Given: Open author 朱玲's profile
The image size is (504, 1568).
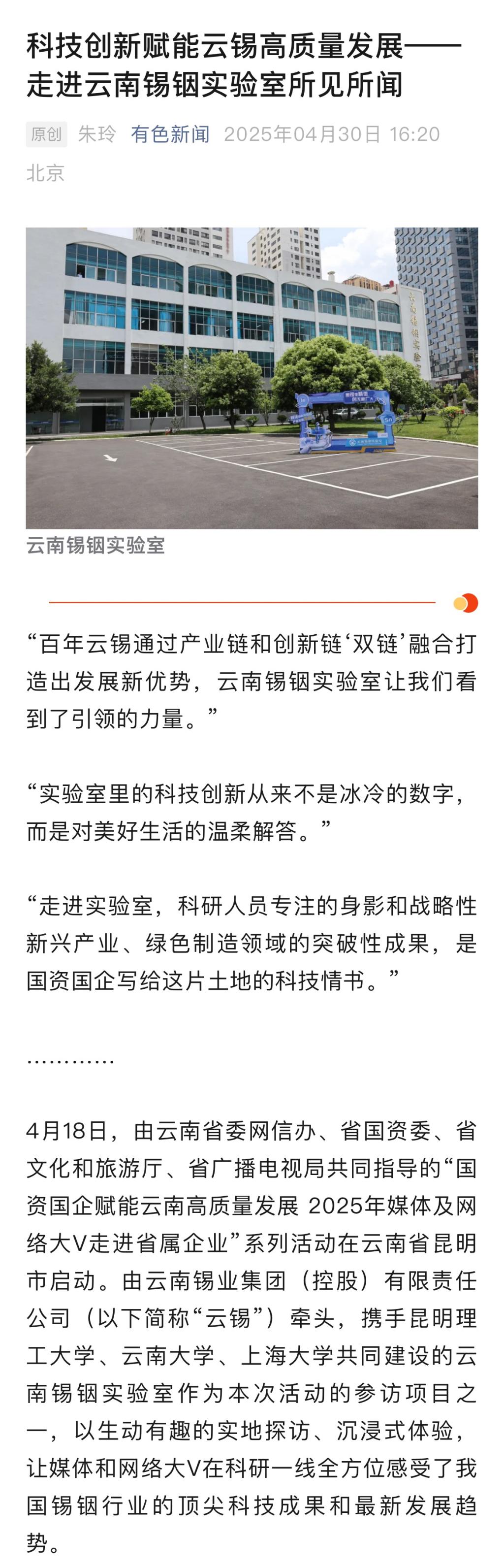Looking at the screenshot, I should [97, 134].
